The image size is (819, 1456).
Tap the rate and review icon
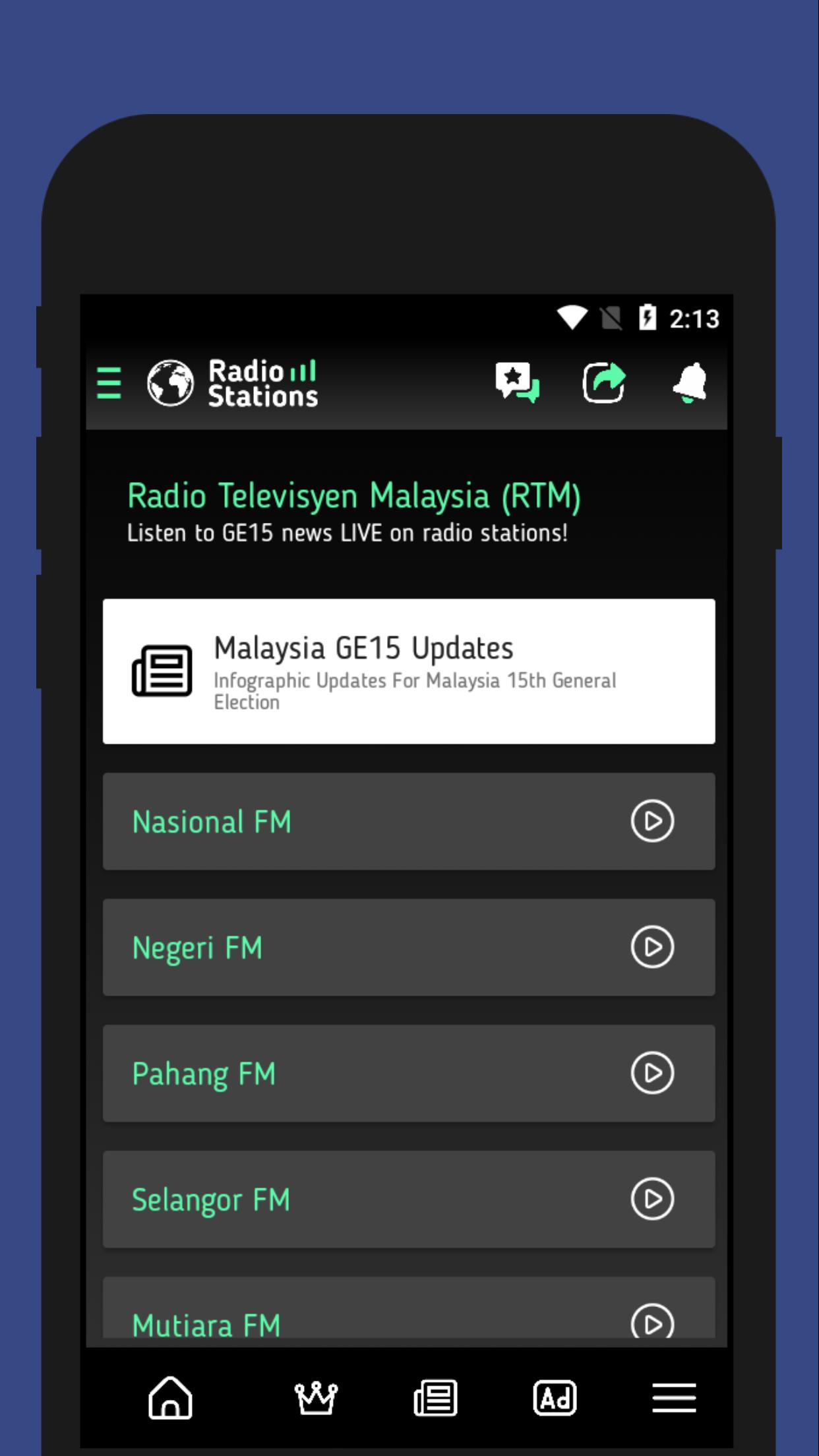pyautogui.click(x=518, y=382)
